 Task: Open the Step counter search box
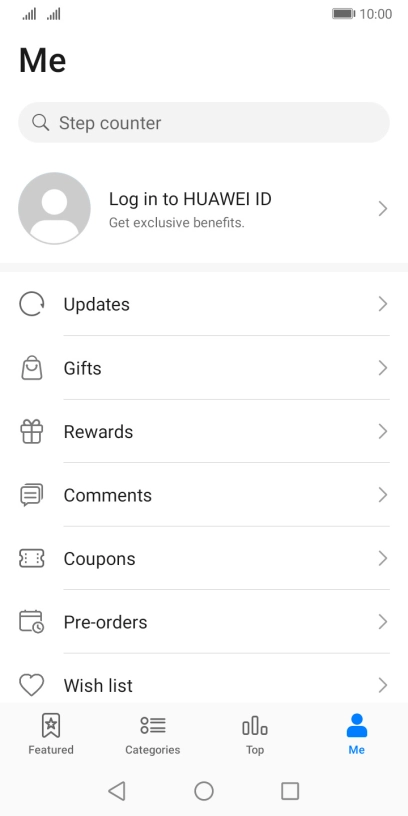[x=204, y=123]
